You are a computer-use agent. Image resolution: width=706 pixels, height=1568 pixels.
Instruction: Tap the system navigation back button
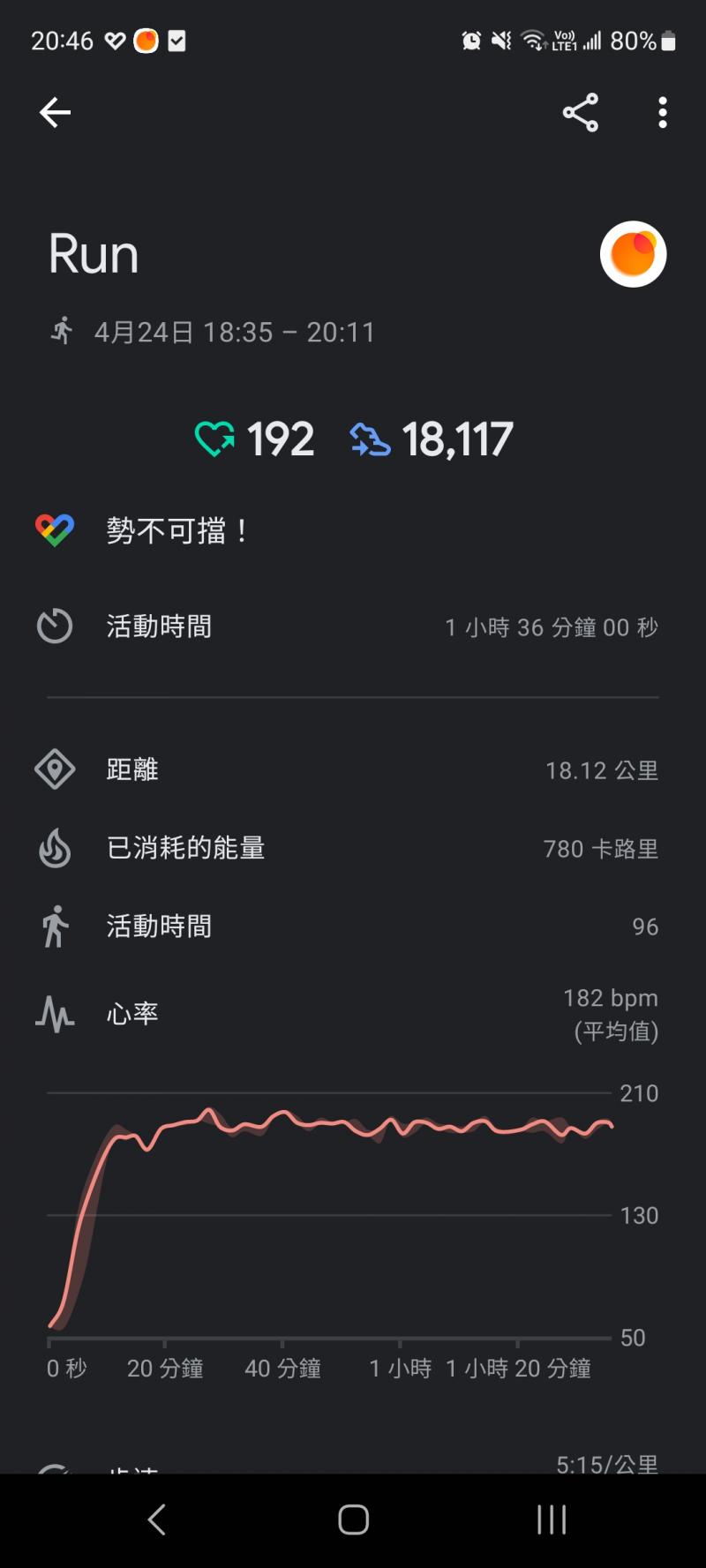click(x=156, y=1519)
